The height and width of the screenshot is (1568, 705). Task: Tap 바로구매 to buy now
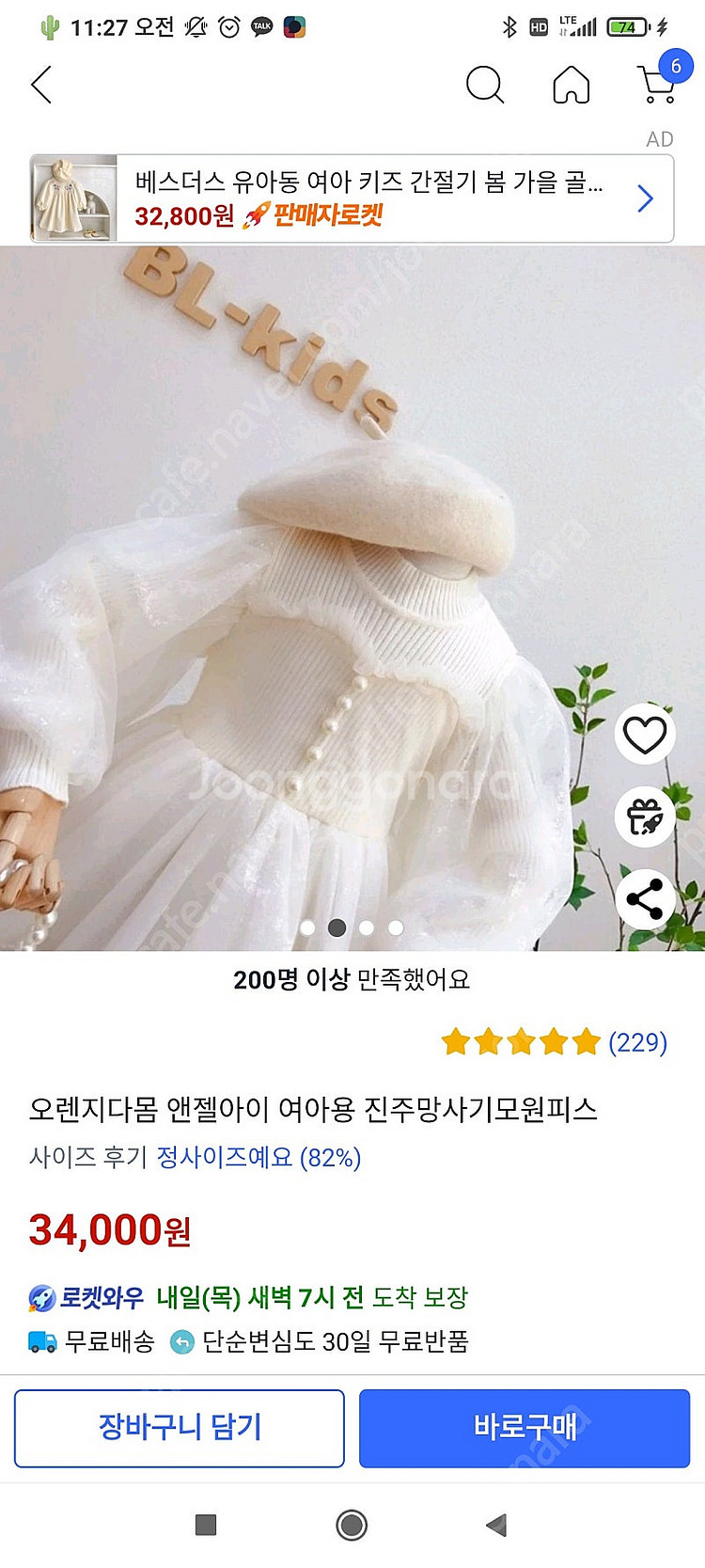(525, 1428)
